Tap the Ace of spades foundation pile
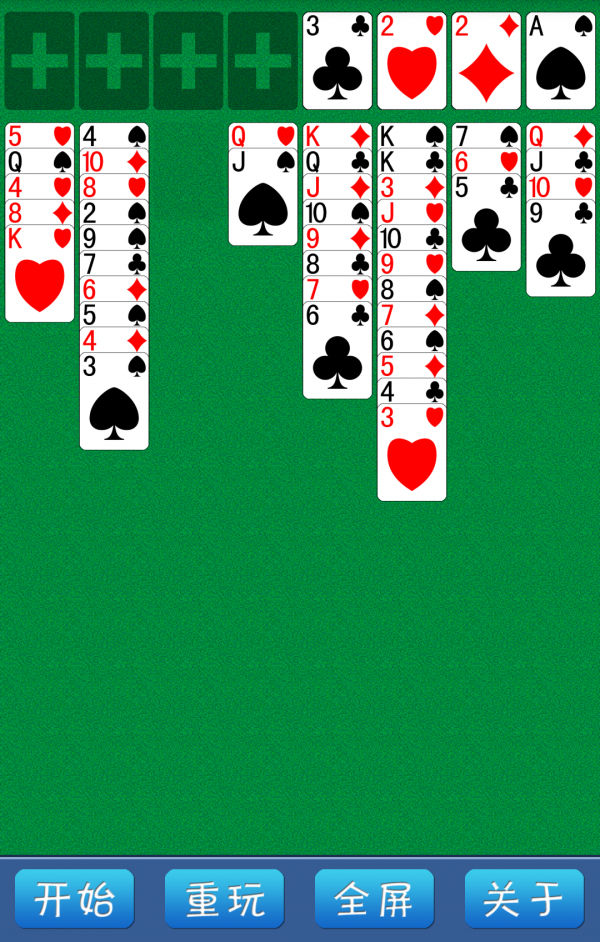The width and height of the screenshot is (600, 942). pyautogui.click(x=560, y=61)
